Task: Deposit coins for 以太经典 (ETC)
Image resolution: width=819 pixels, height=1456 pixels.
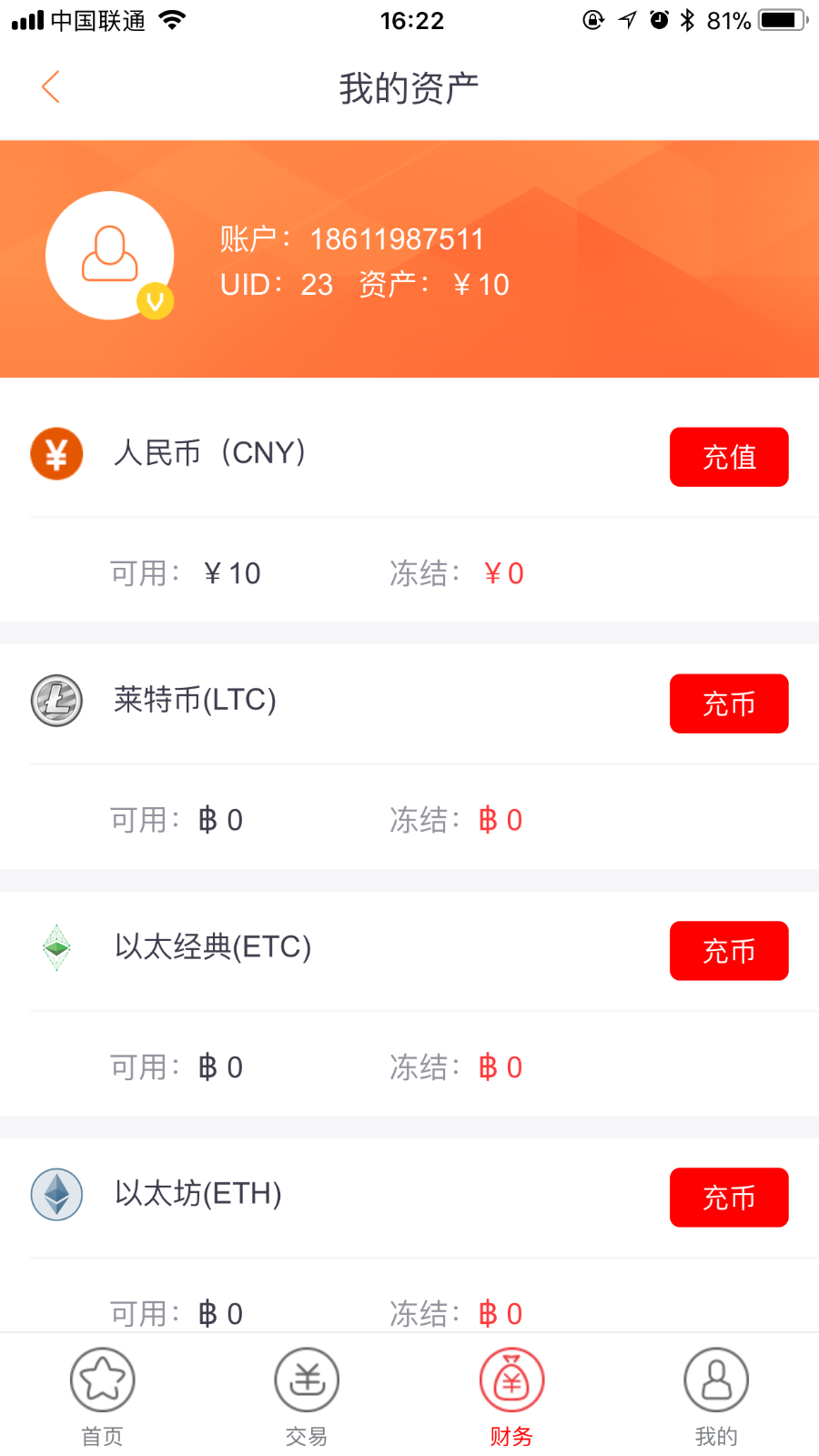Action: coord(729,951)
